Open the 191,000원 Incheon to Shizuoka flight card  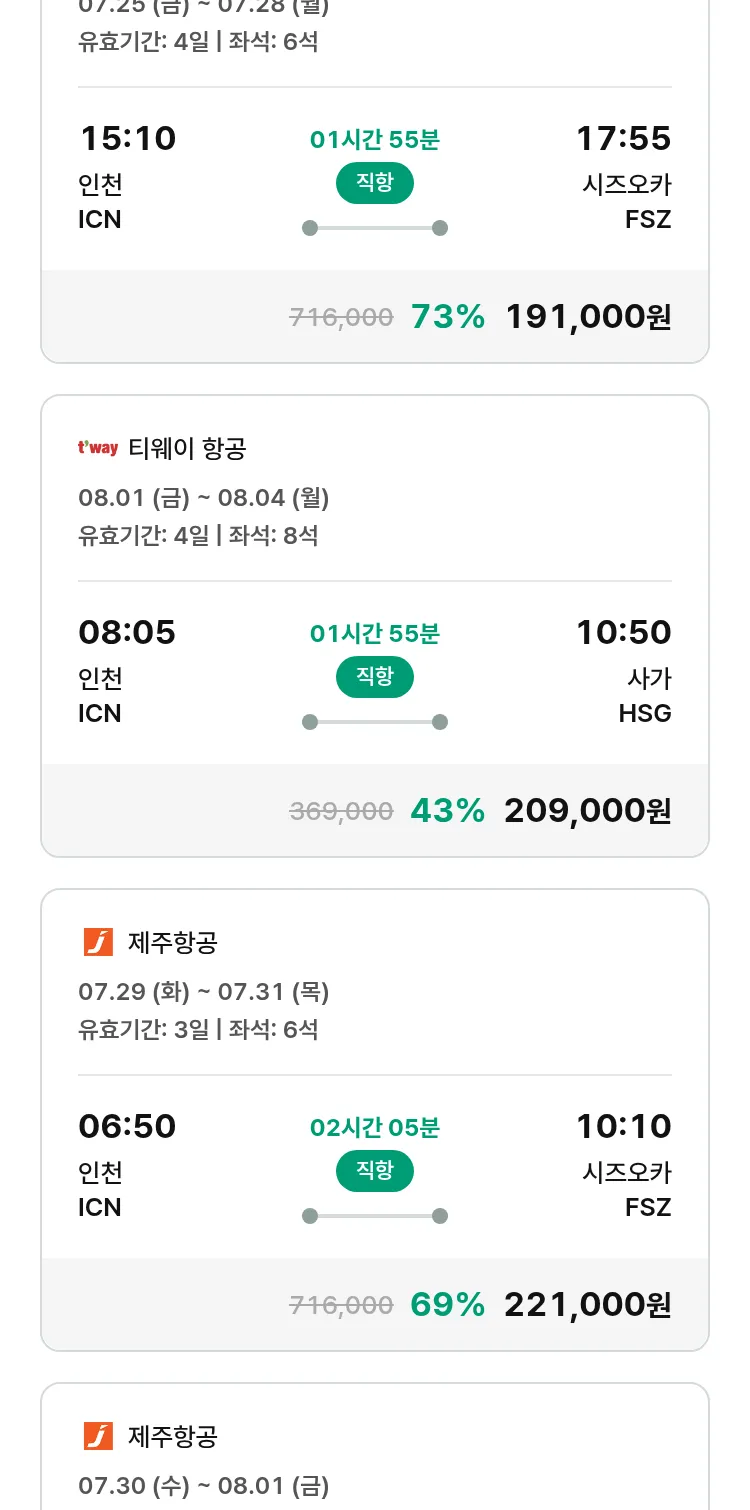click(x=375, y=180)
